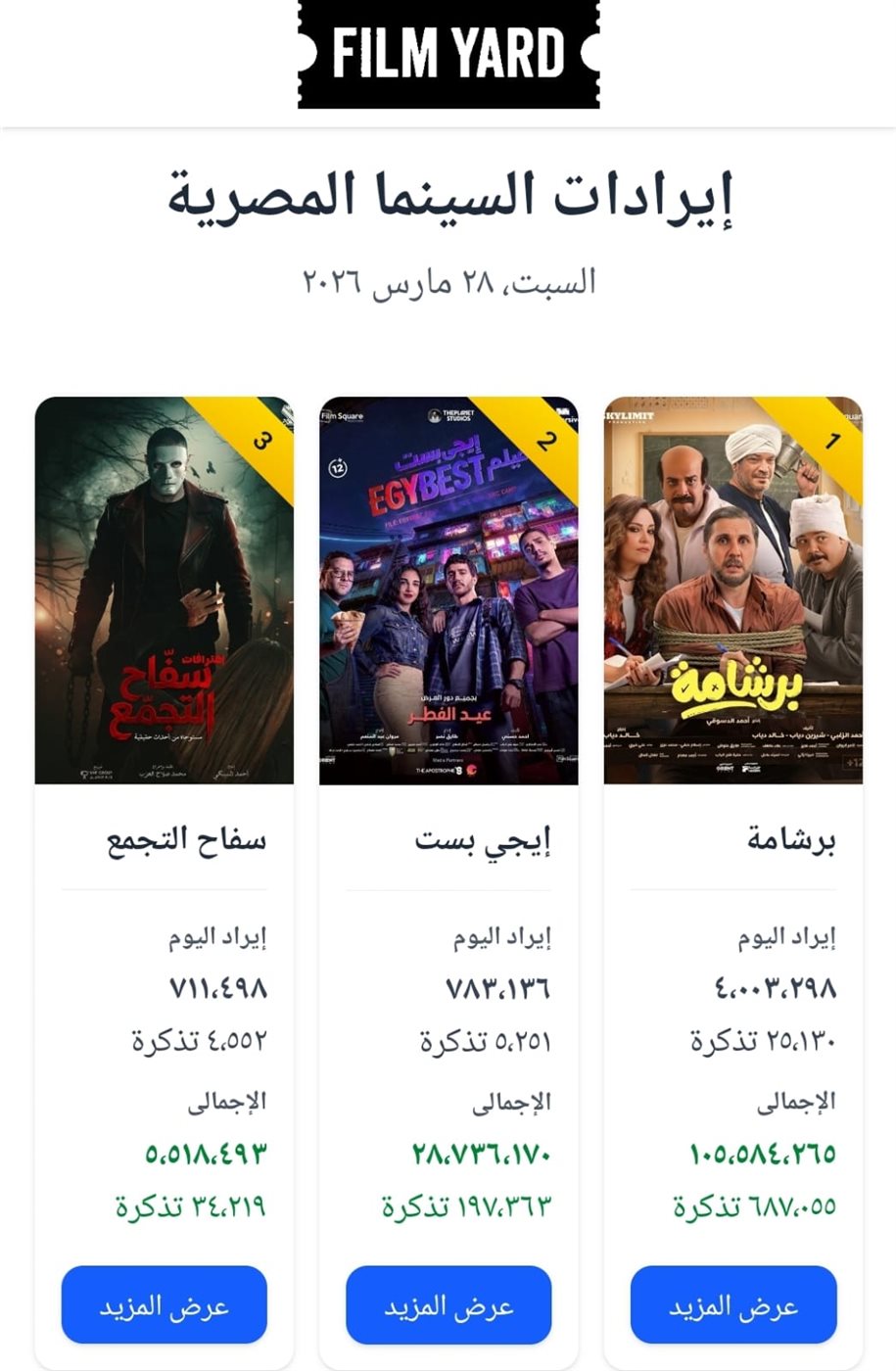The height and width of the screenshot is (1371, 896).
Task: Show more details for إيجي بست
Action: (448, 1304)
